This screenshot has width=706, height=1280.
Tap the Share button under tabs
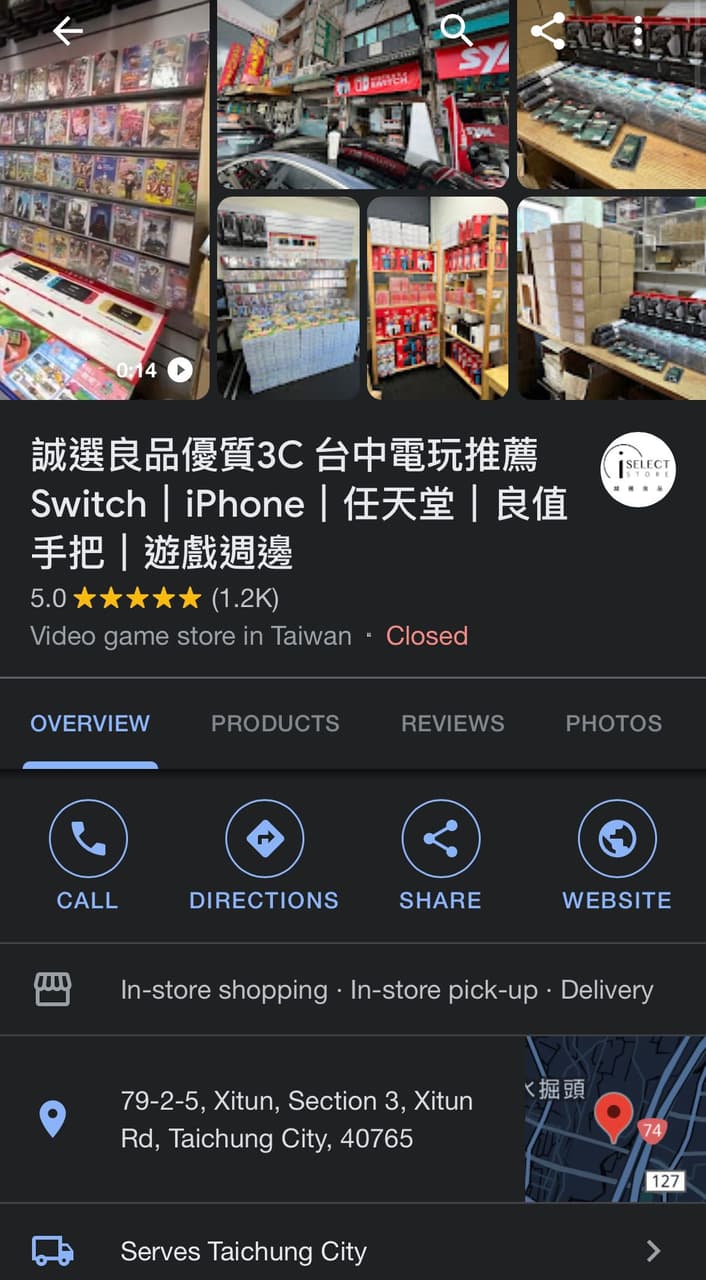pyautogui.click(x=441, y=856)
